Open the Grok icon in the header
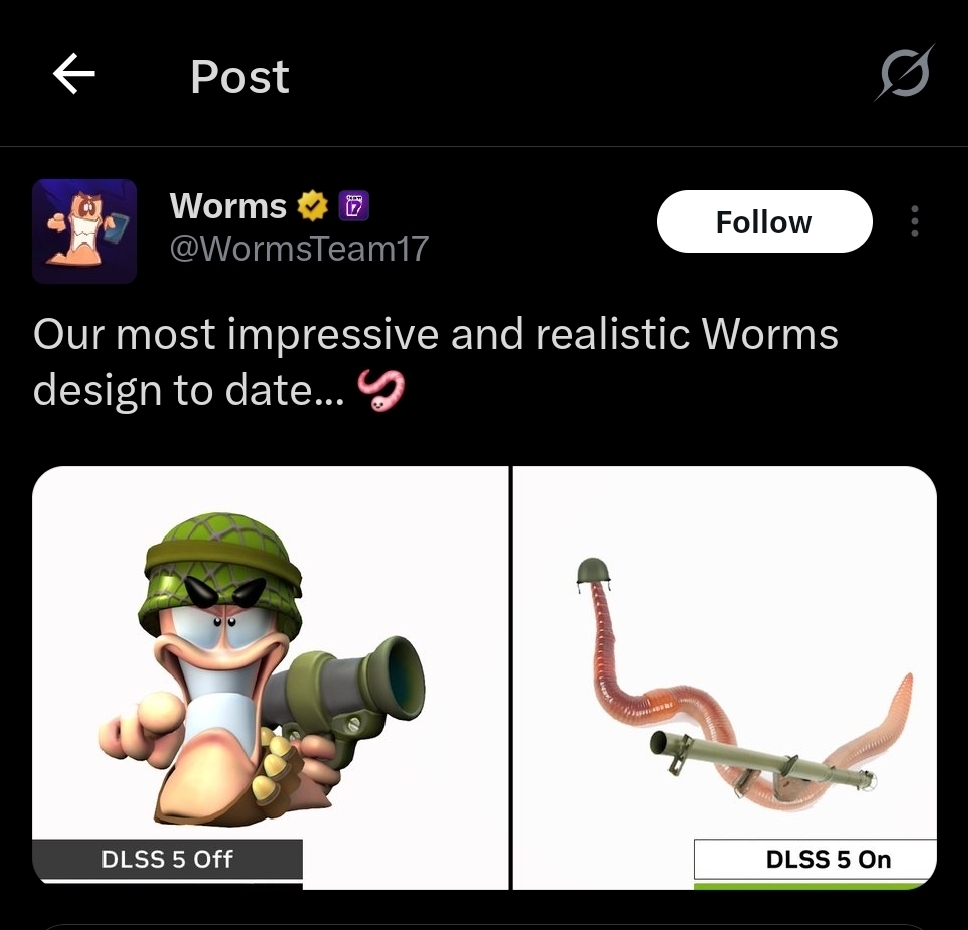Image resolution: width=968 pixels, height=930 pixels. [905, 73]
